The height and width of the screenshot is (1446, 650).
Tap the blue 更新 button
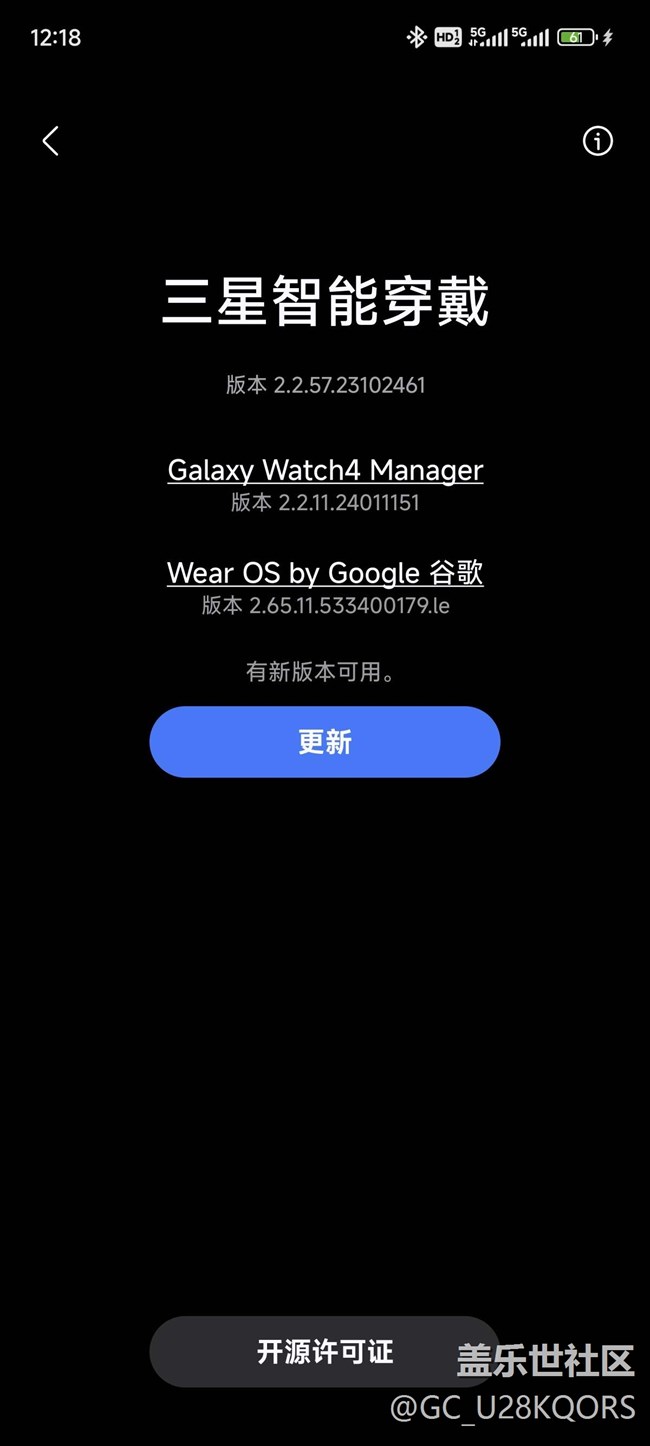click(x=325, y=742)
